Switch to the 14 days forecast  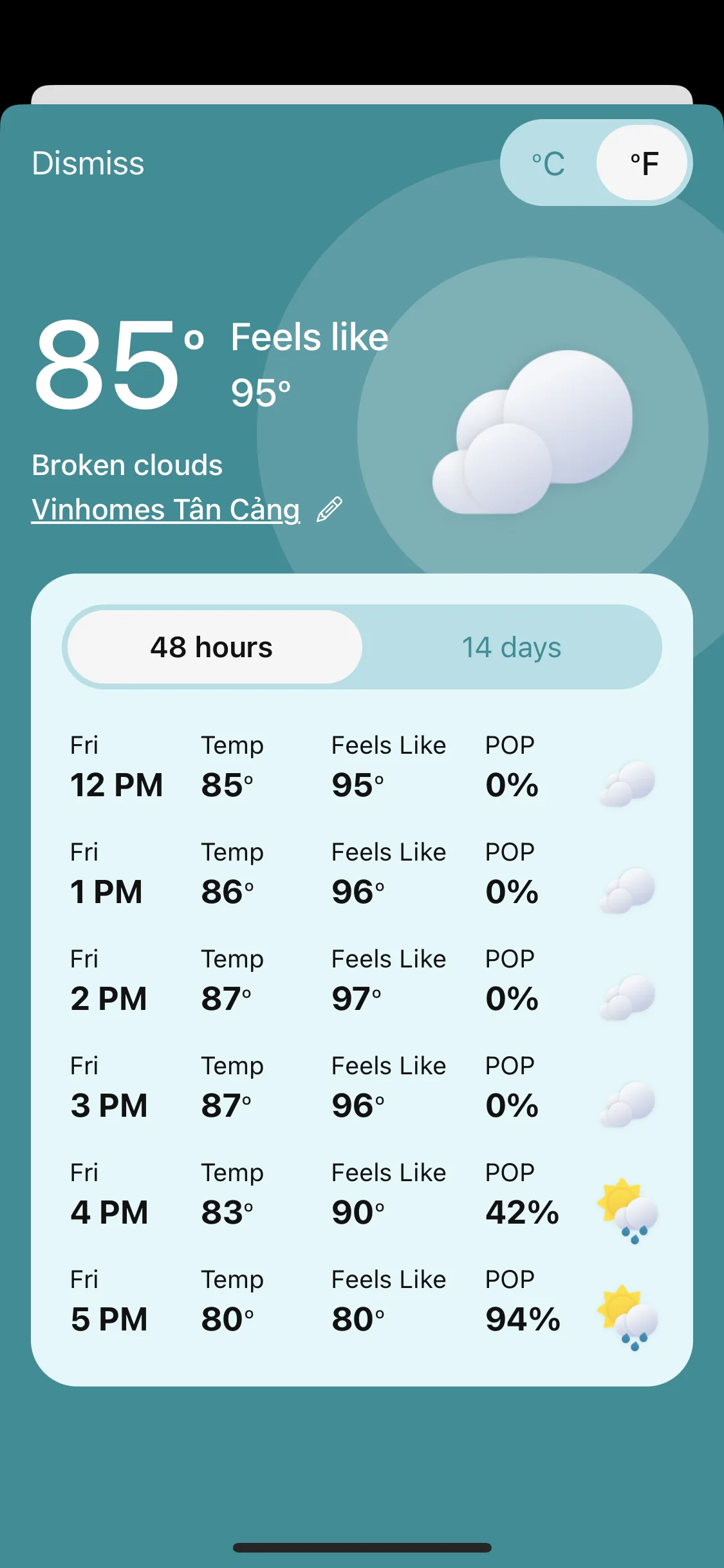512,648
